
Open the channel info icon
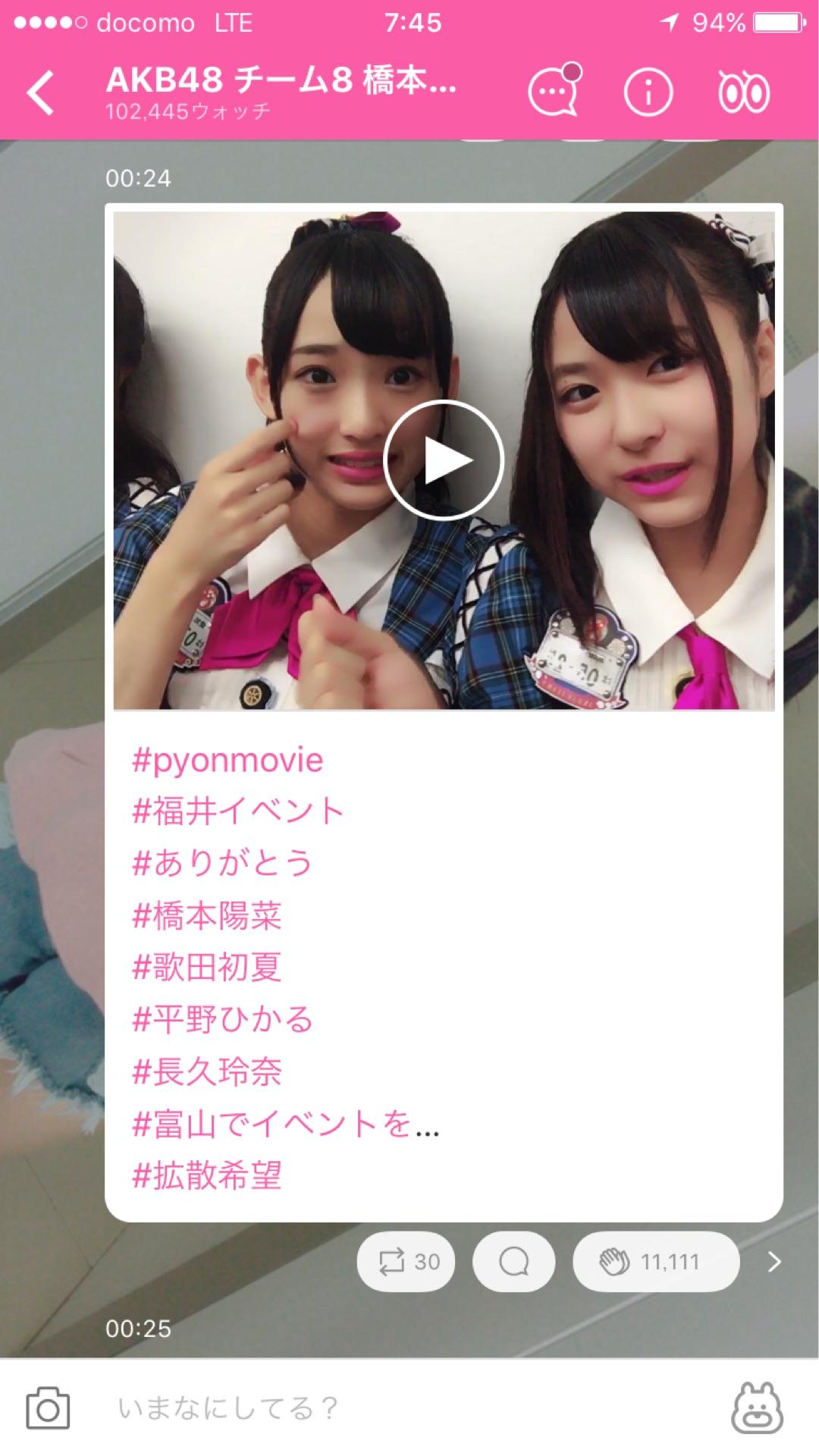tap(648, 93)
